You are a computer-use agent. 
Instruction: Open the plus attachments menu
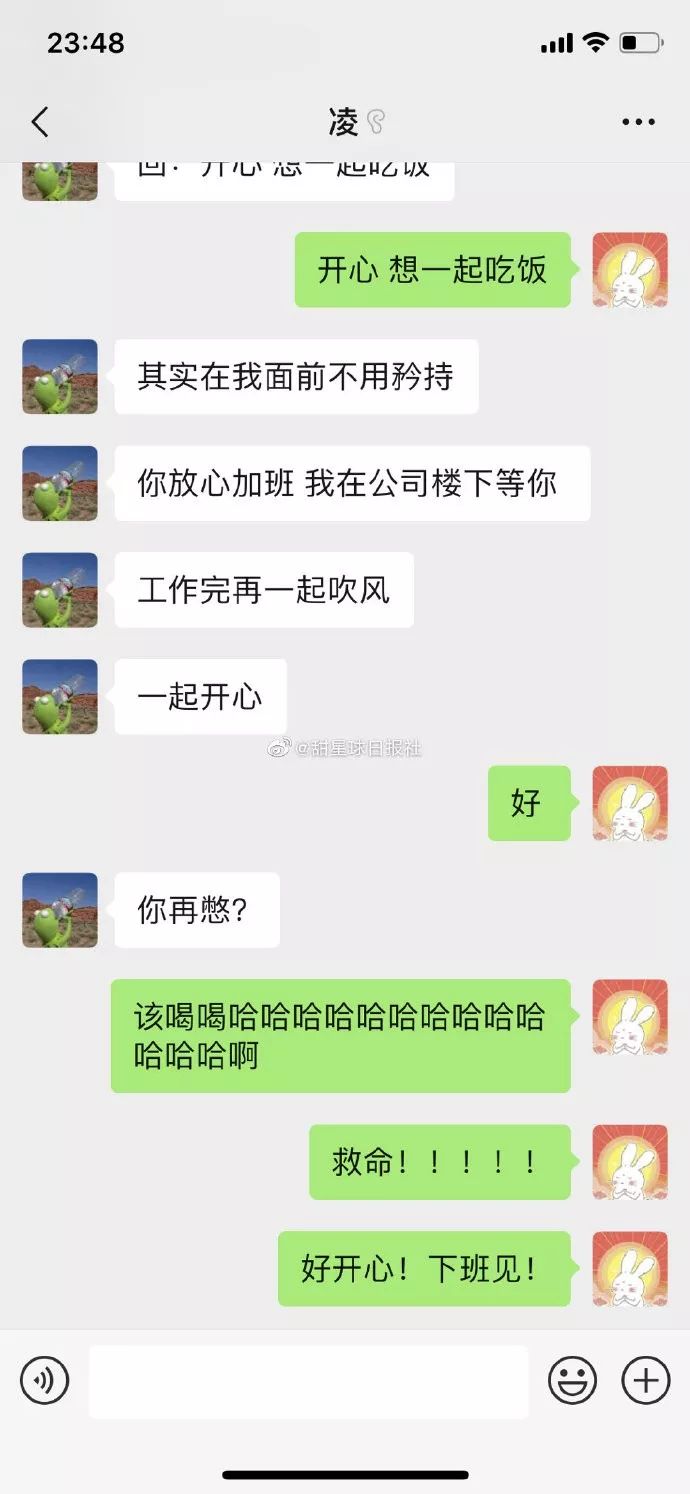tap(646, 1381)
